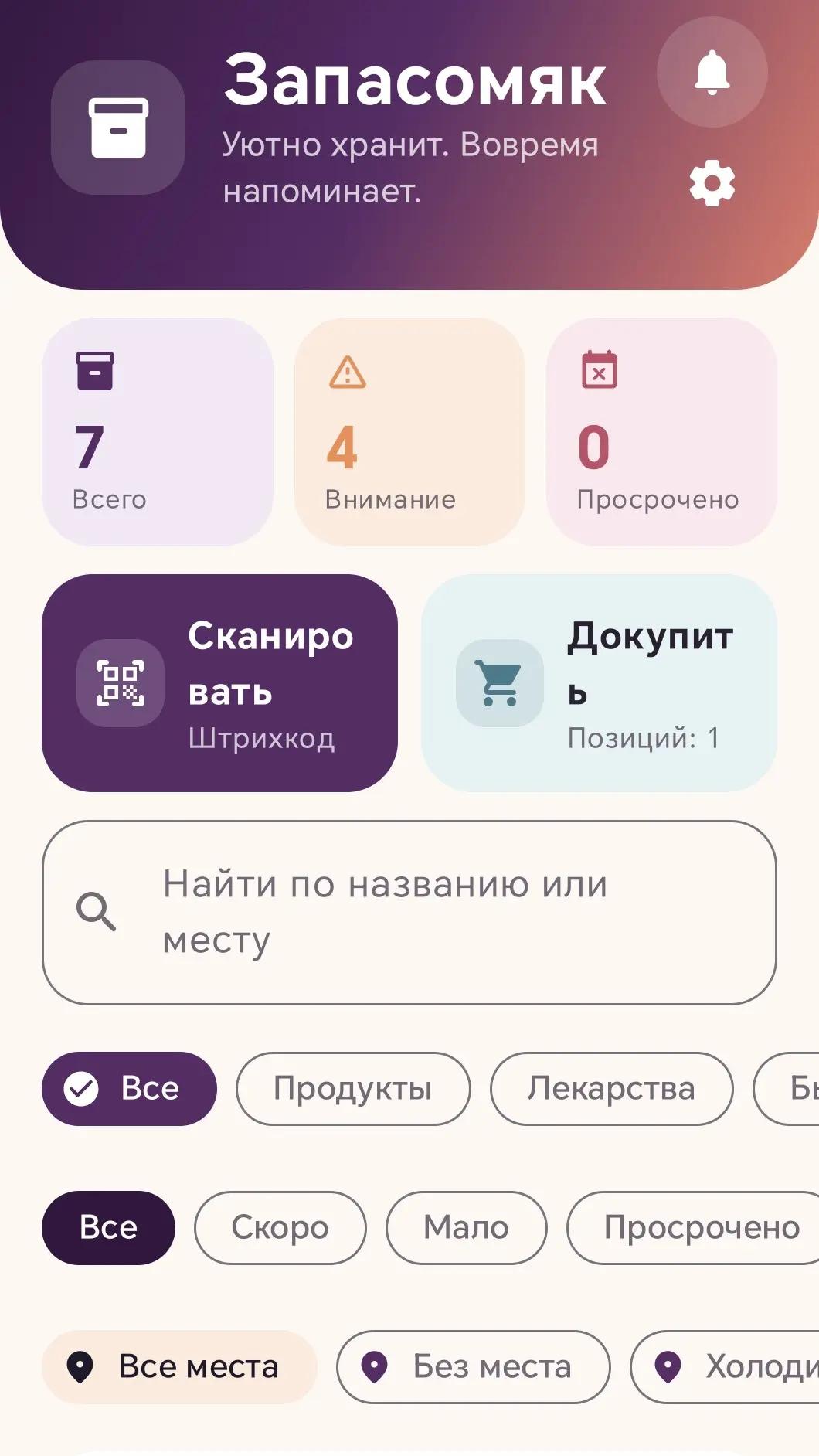Tap Сканировать штрихкод button
This screenshot has height=1456, width=819.
[x=220, y=683]
